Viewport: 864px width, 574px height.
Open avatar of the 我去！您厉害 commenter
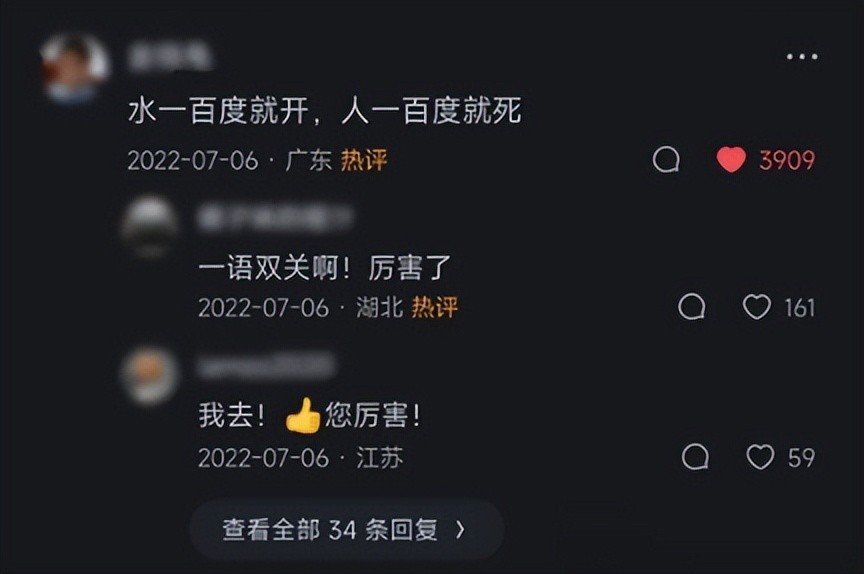[150, 375]
